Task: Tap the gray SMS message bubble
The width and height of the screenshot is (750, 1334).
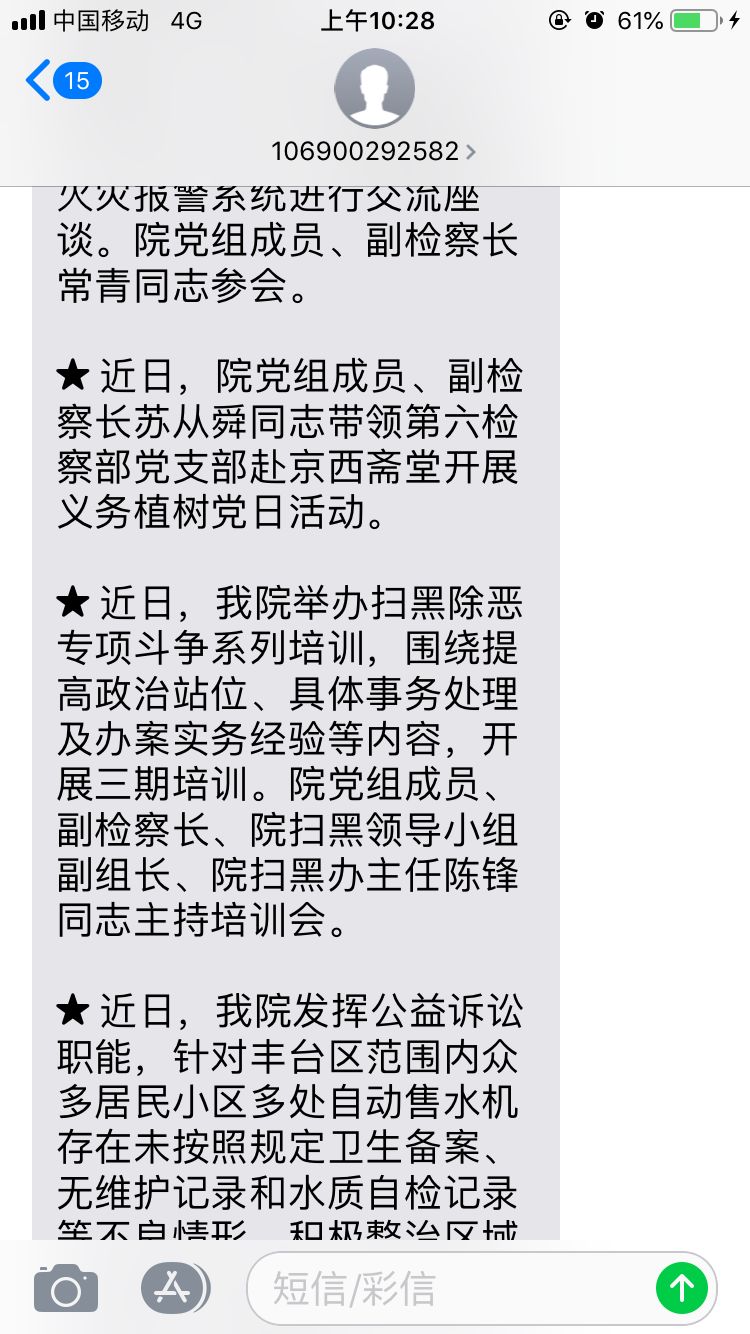Action: tap(300, 700)
